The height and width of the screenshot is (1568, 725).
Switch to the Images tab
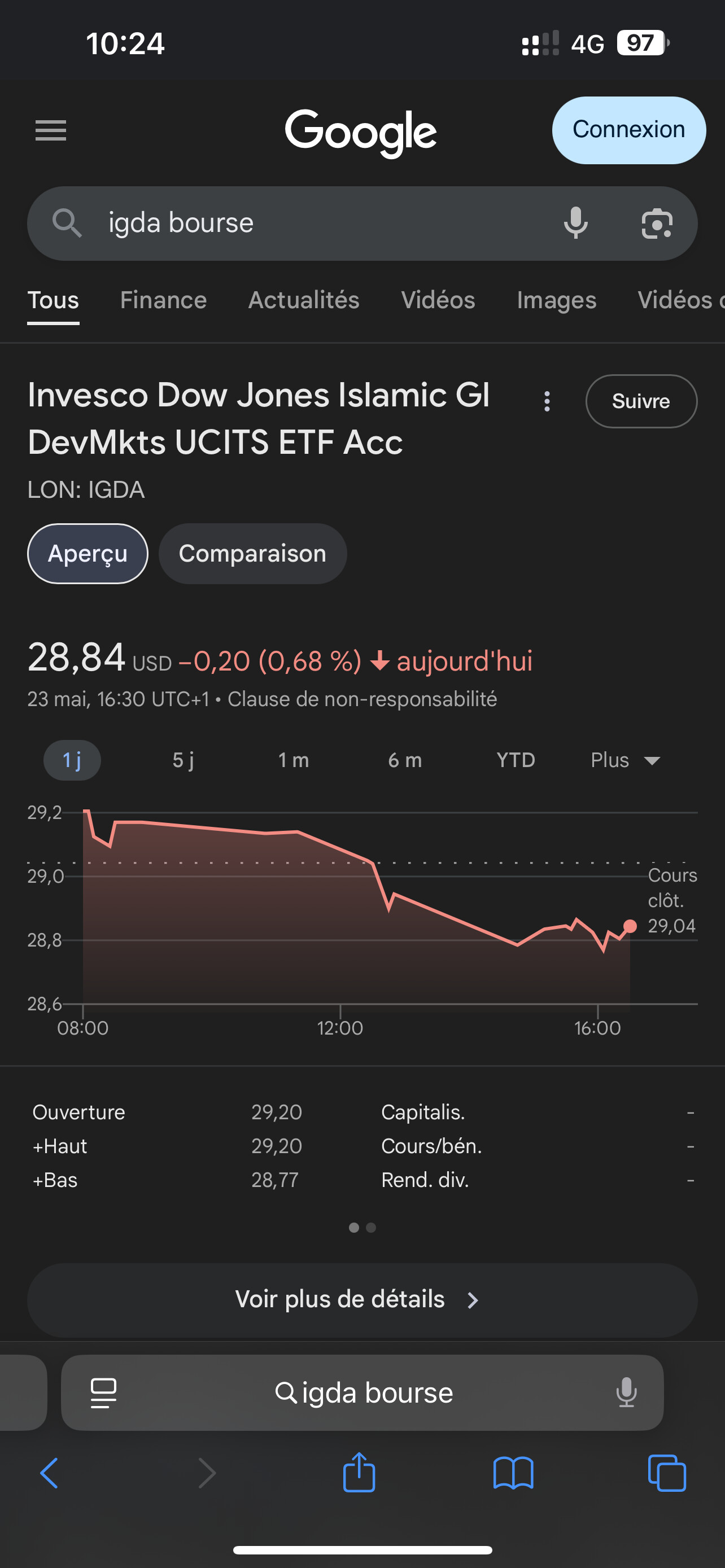556,300
